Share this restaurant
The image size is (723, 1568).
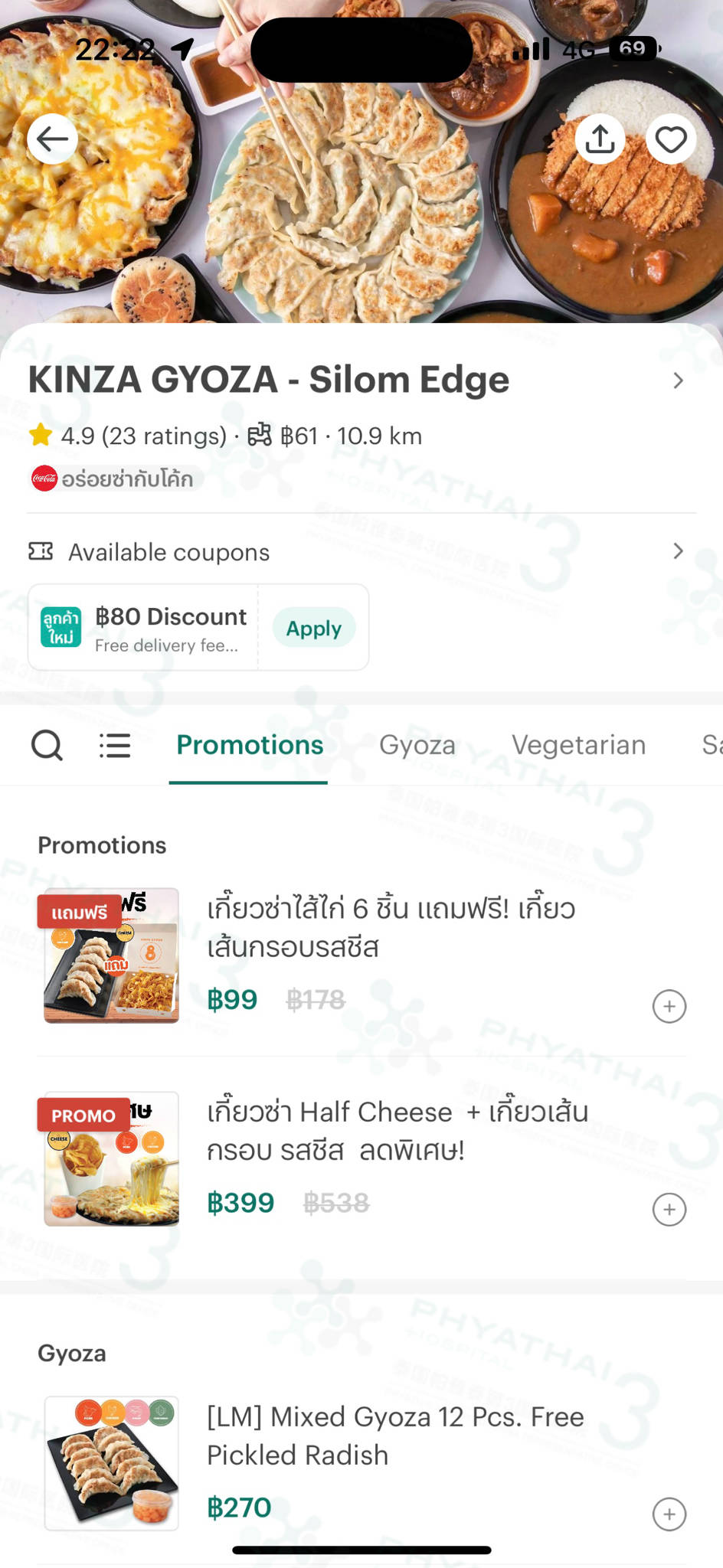pos(600,139)
